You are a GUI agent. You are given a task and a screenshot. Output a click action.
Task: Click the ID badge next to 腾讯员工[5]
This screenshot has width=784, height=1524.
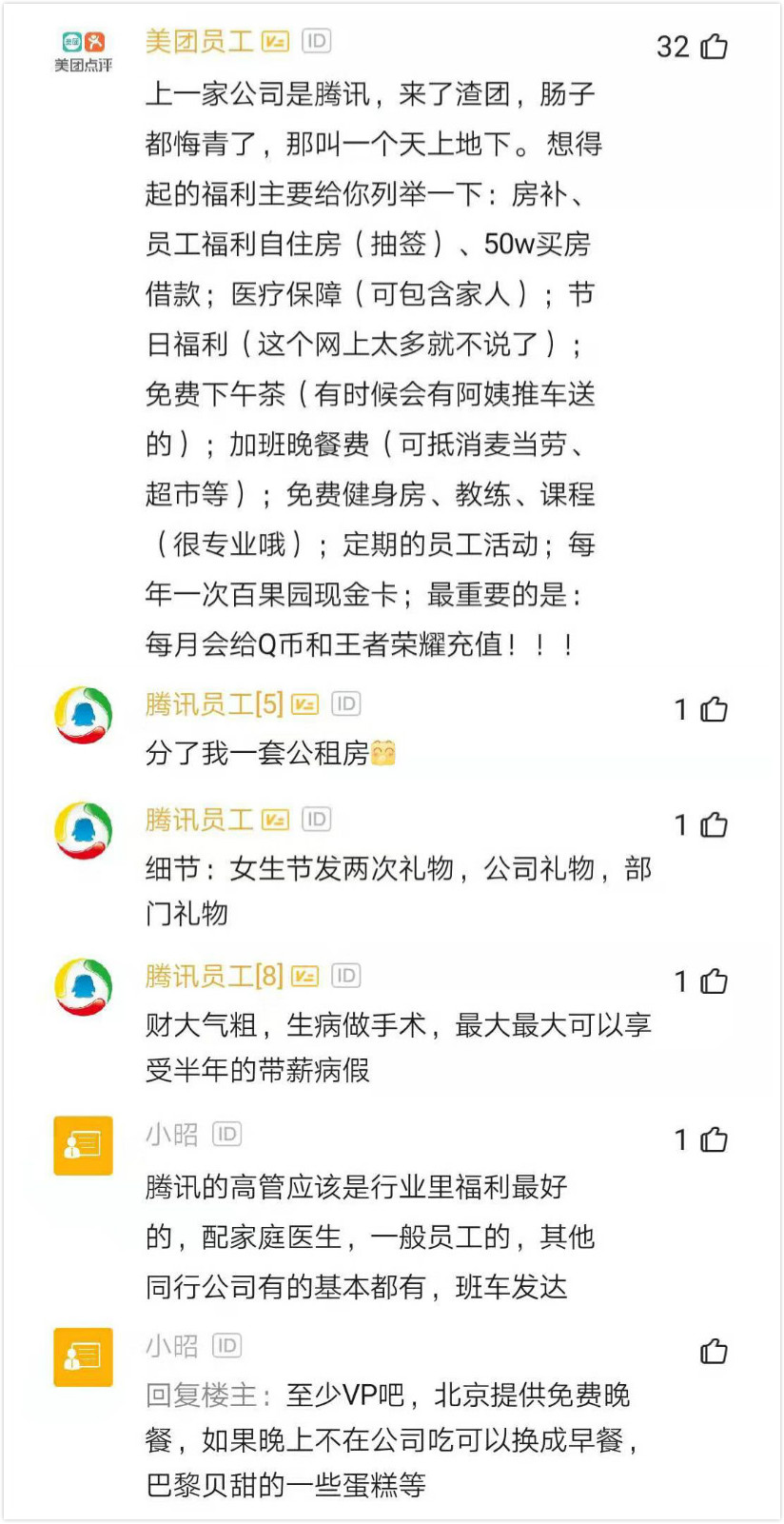(x=346, y=703)
